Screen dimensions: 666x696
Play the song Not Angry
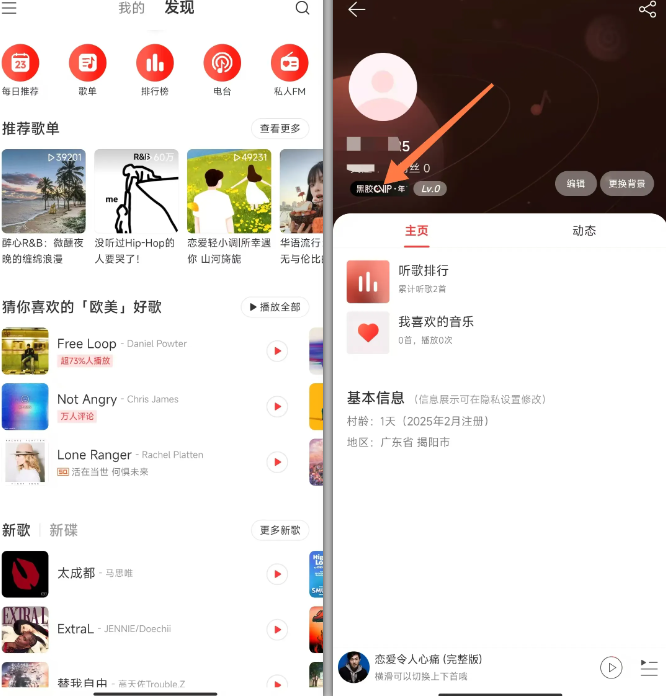pos(277,407)
